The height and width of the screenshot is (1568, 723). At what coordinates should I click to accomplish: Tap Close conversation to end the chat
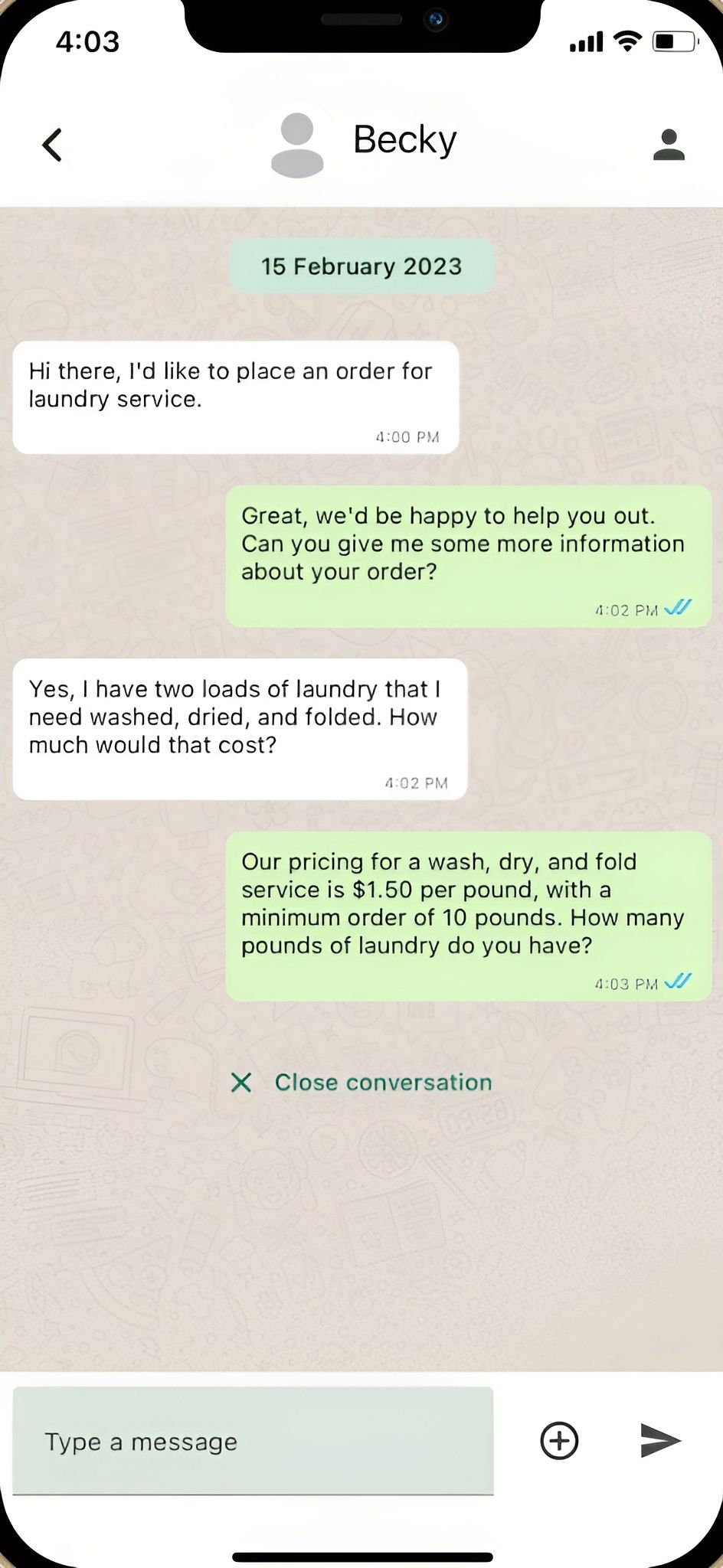[383, 1083]
